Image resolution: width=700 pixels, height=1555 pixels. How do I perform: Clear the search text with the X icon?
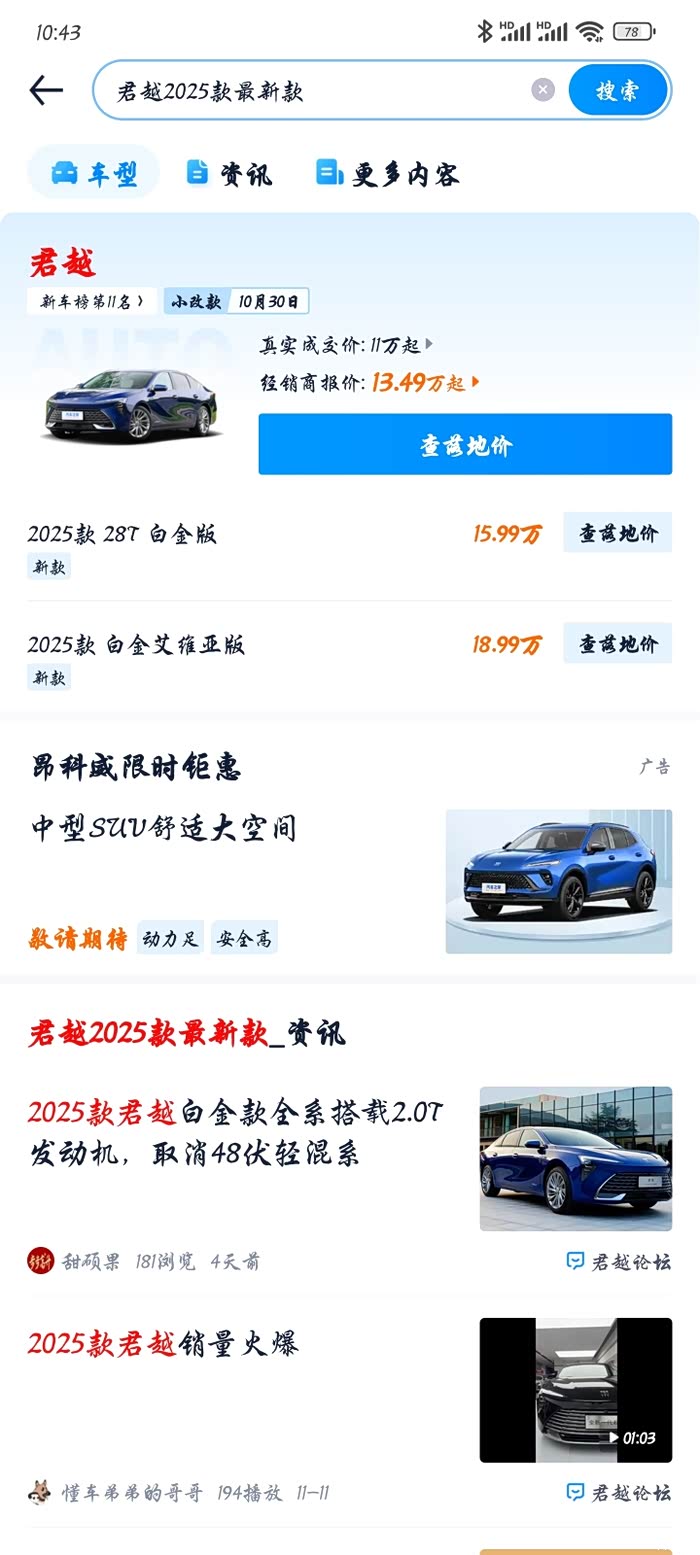pos(543,91)
